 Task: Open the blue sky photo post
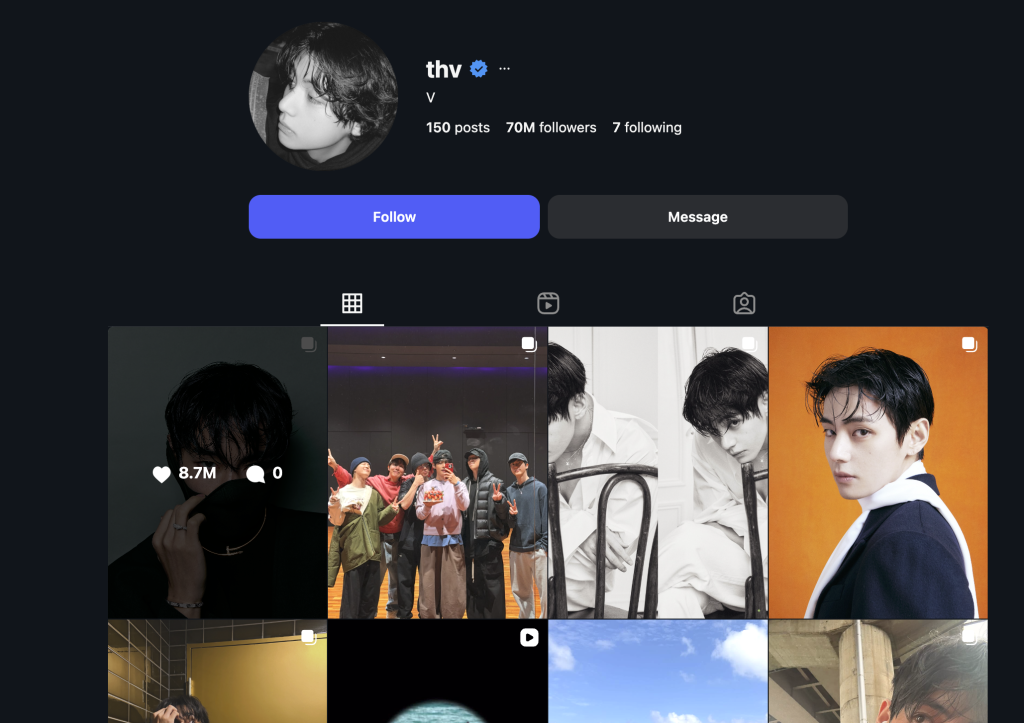coord(657,671)
